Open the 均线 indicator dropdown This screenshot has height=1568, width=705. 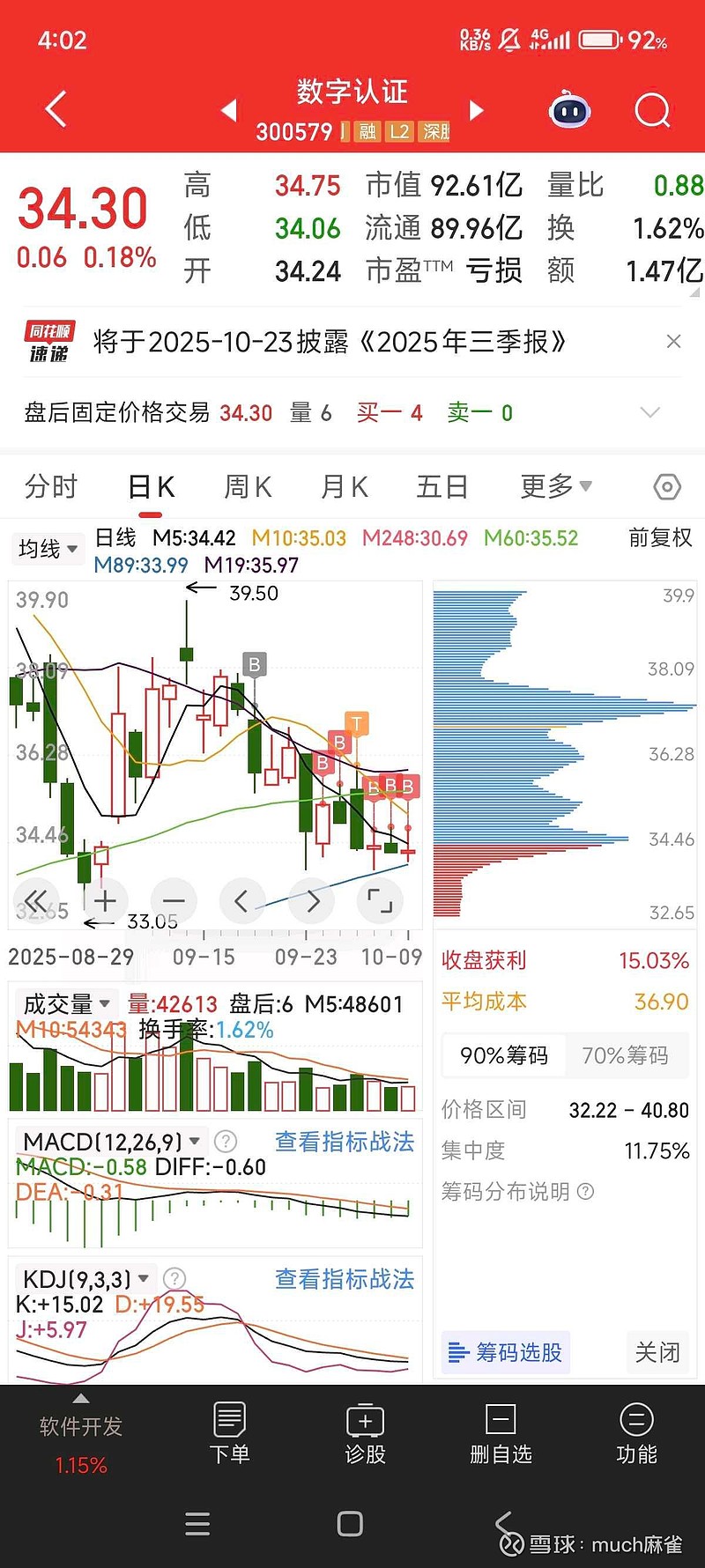pyautogui.click(x=48, y=549)
